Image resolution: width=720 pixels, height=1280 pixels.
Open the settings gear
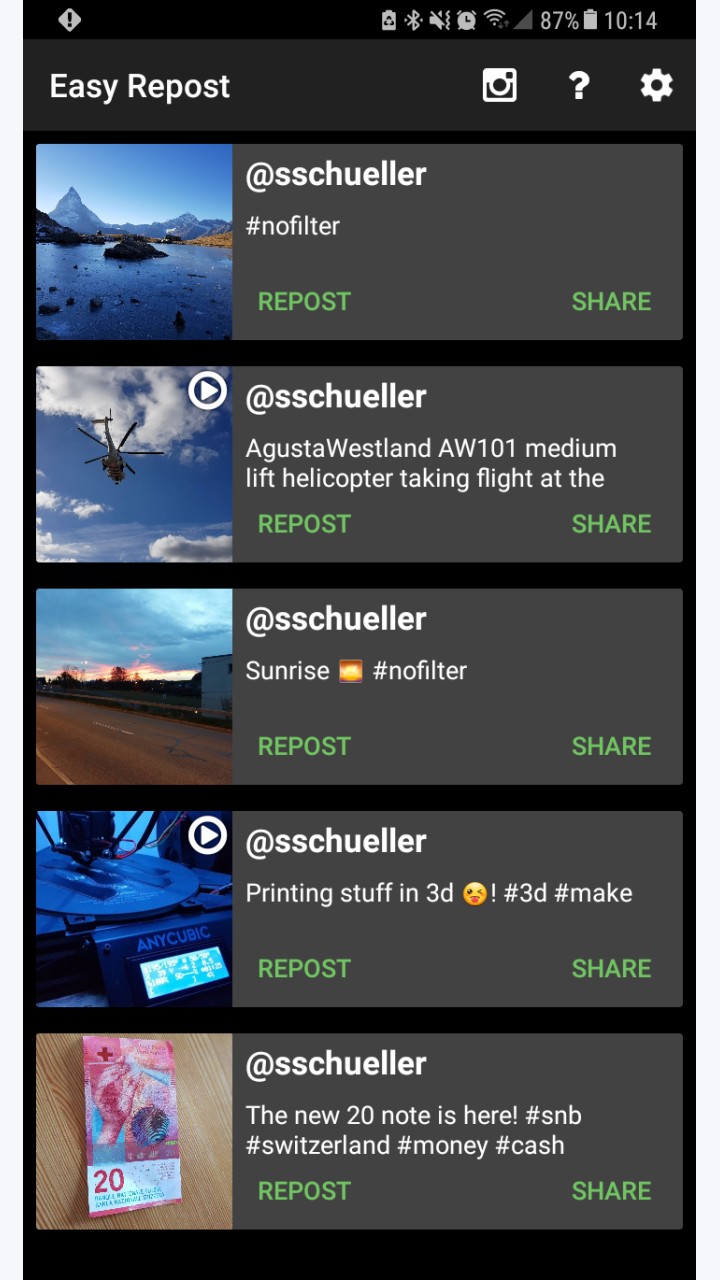click(657, 86)
